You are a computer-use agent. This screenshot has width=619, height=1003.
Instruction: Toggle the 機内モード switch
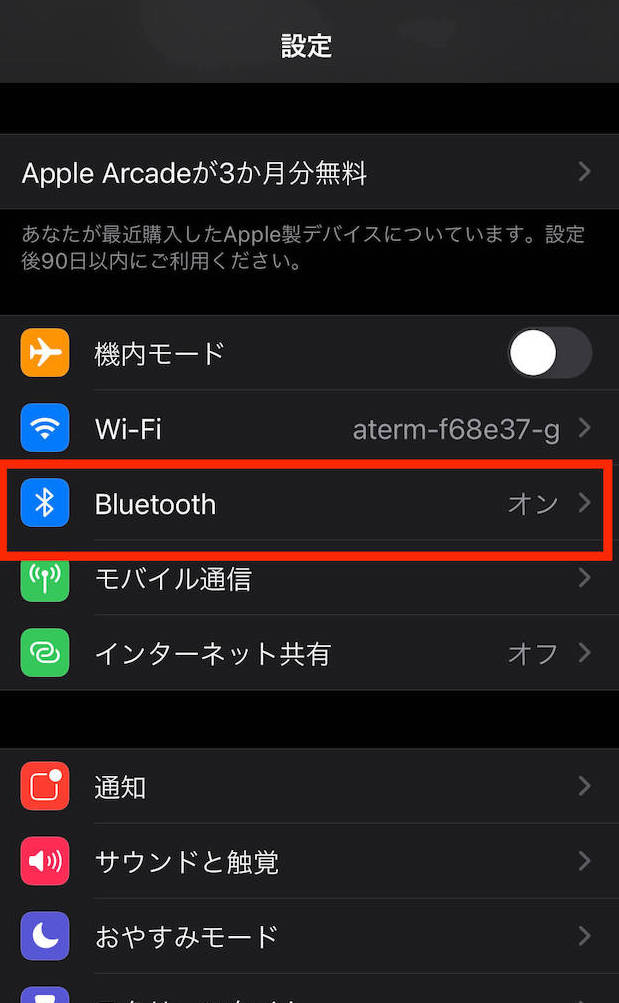click(x=550, y=352)
